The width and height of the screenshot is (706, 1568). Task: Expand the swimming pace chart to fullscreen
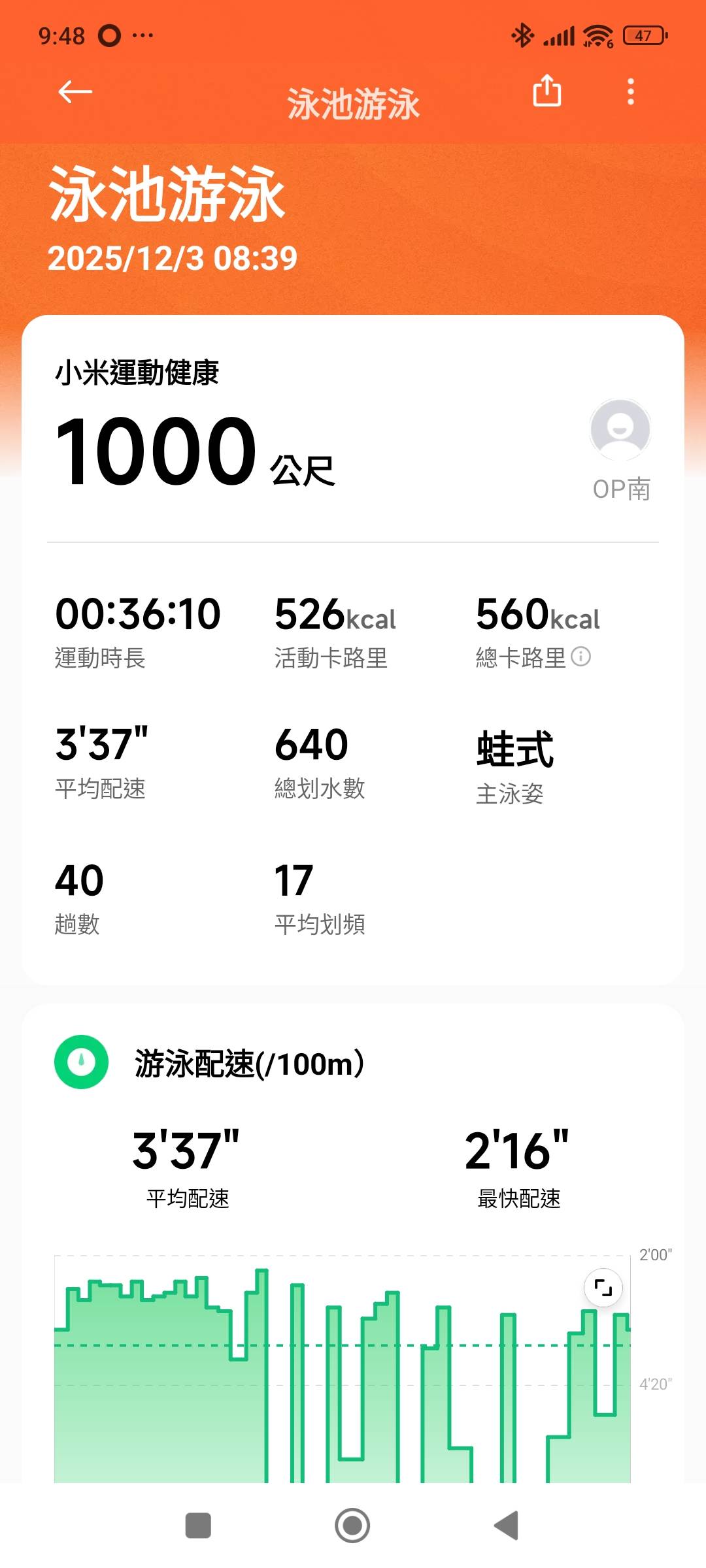tap(603, 1288)
